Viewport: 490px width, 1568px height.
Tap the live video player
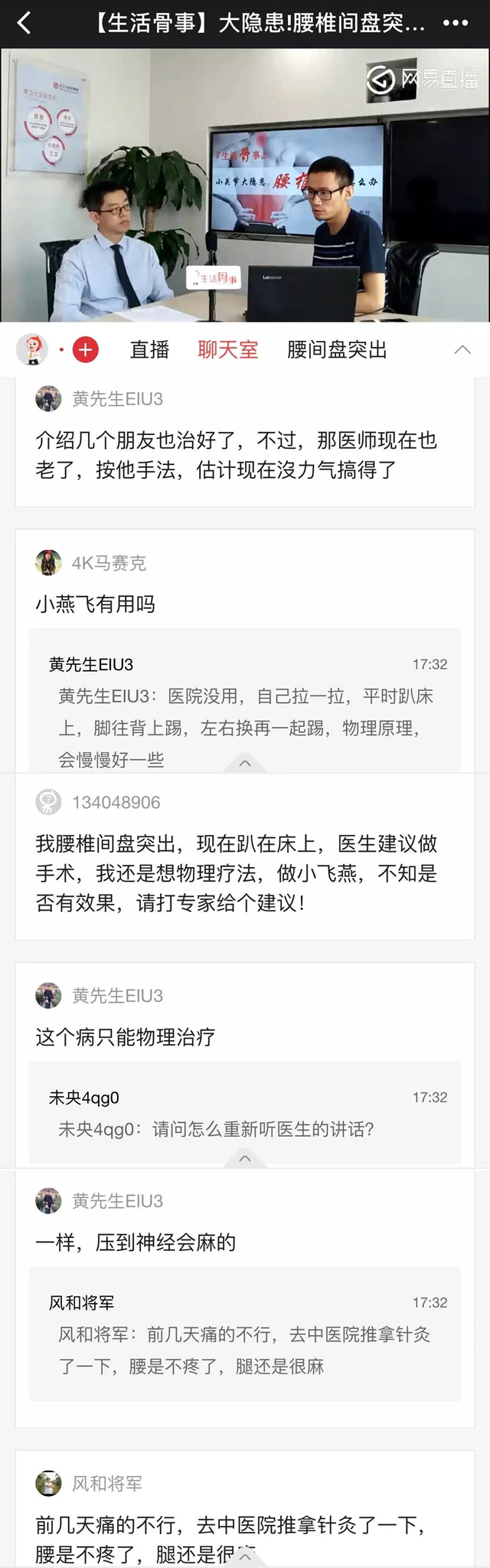pos(245,185)
